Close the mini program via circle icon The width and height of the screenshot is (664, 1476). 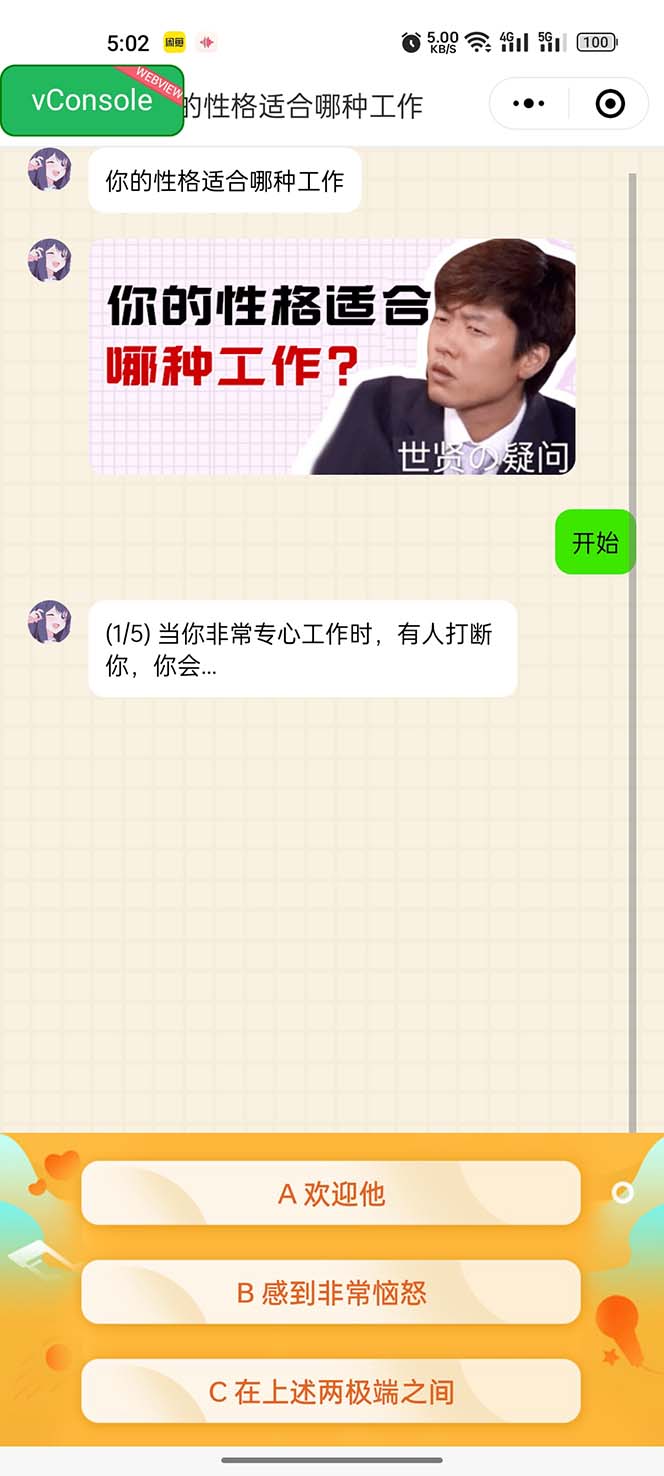coord(609,103)
